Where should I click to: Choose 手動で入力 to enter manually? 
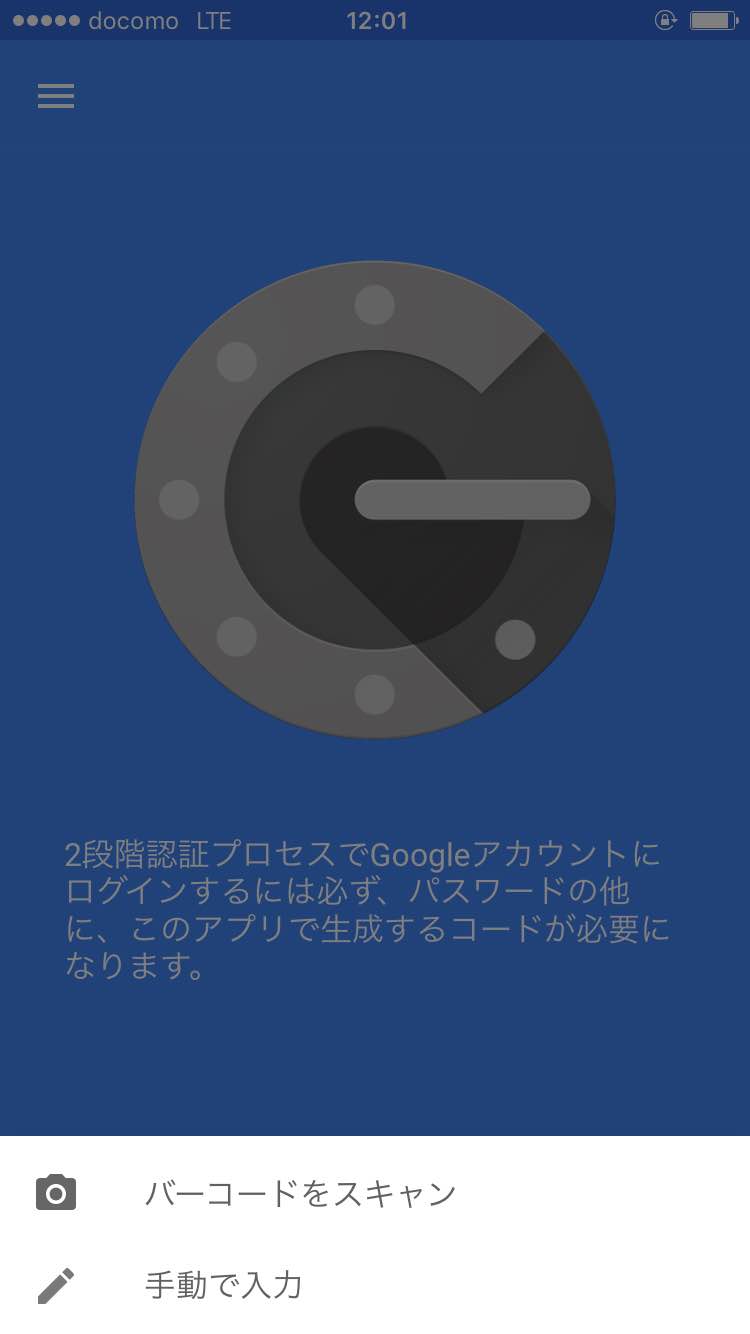375,1284
